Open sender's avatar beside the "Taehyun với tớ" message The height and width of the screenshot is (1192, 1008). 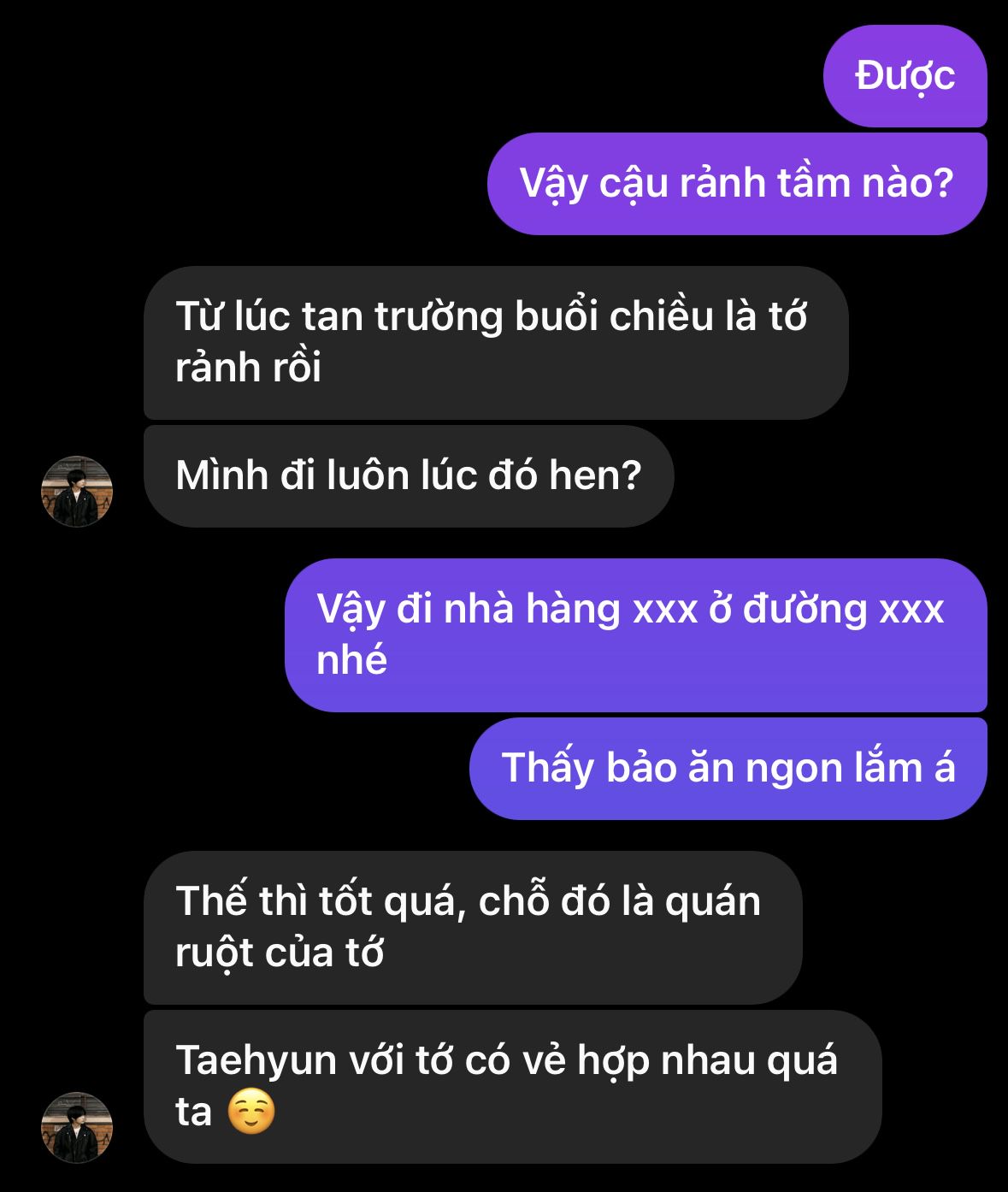(x=77, y=1127)
